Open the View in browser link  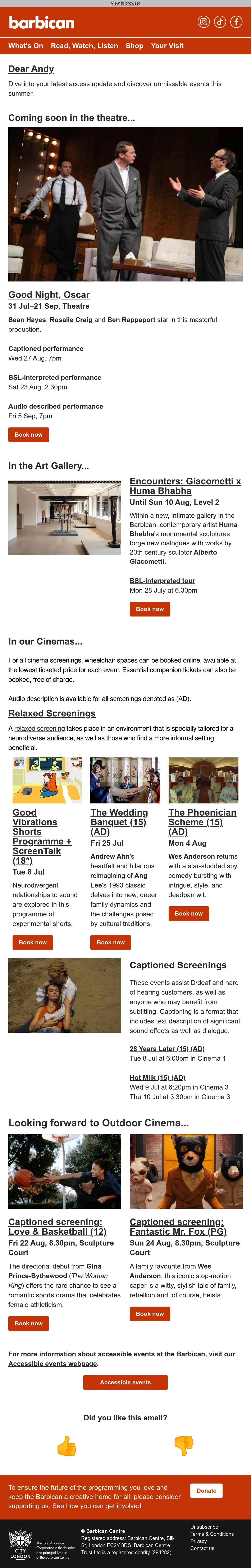click(x=125, y=3)
